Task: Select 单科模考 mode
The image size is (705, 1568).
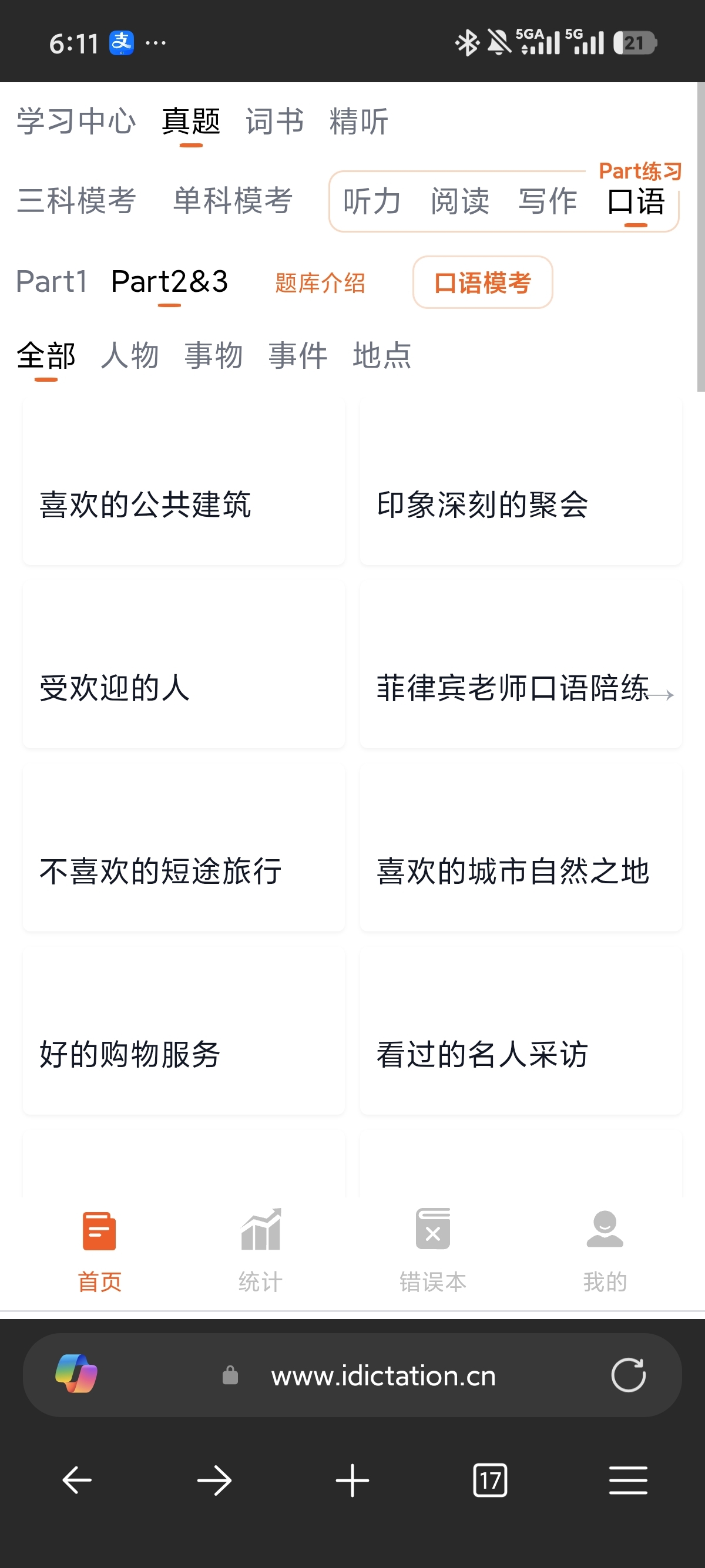Action: (x=233, y=200)
